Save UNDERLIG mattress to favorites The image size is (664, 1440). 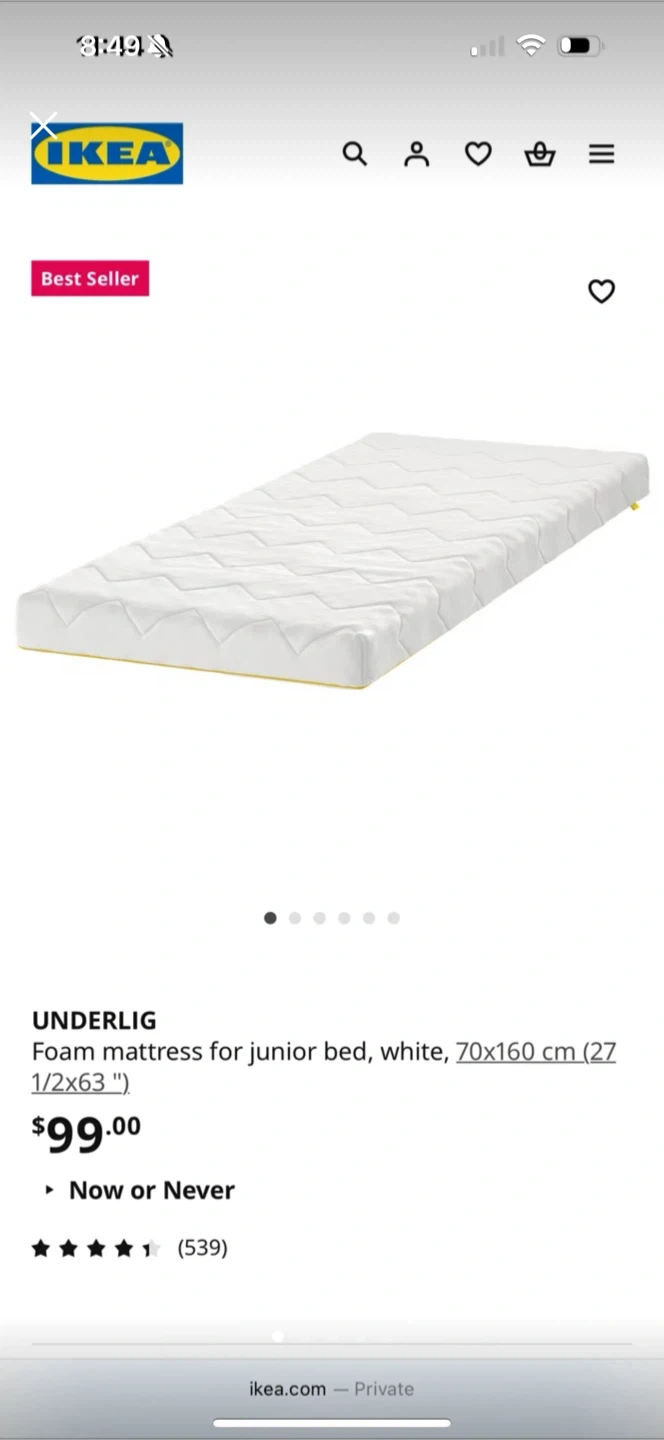coord(601,291)
